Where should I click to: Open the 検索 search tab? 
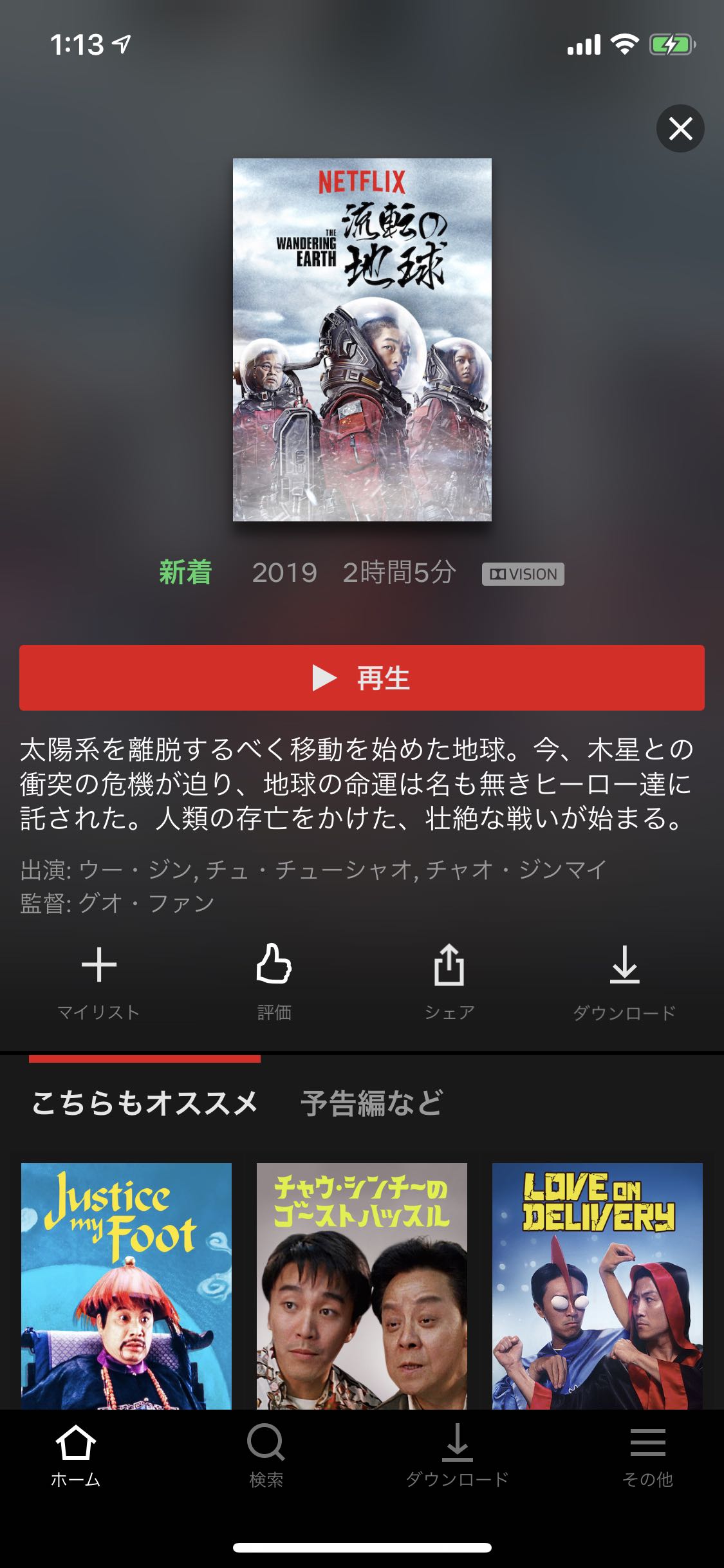[x=266, y=1456]
